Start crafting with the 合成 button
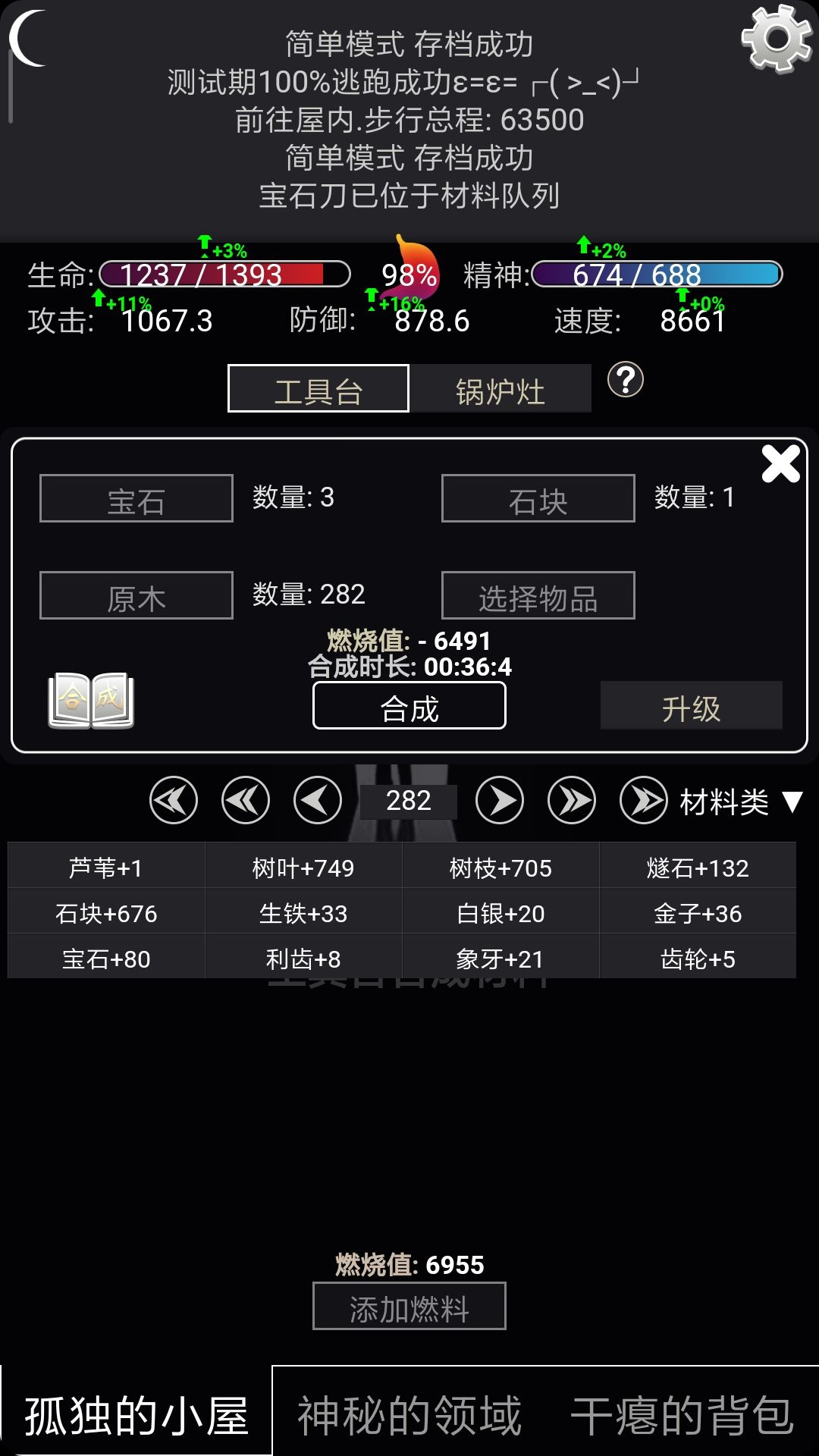This screenshot has width=819, height=1456. pyautogui.click(x=409, y=706)
